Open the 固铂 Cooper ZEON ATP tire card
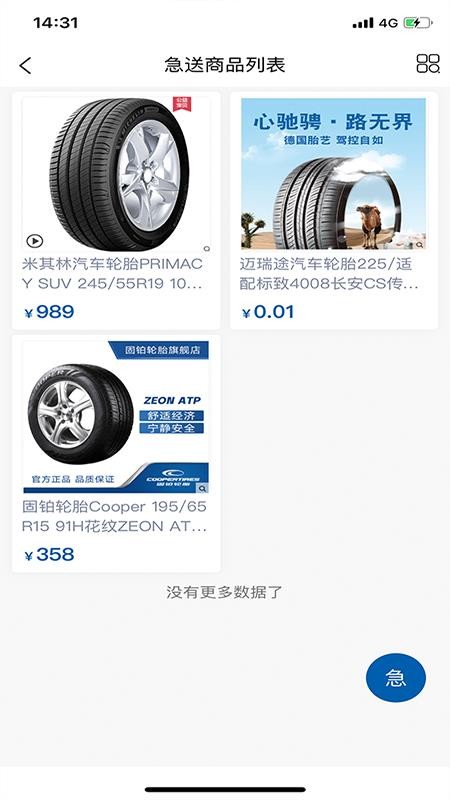450x800 pixels. pyautogui.click(x=116, y=454)
